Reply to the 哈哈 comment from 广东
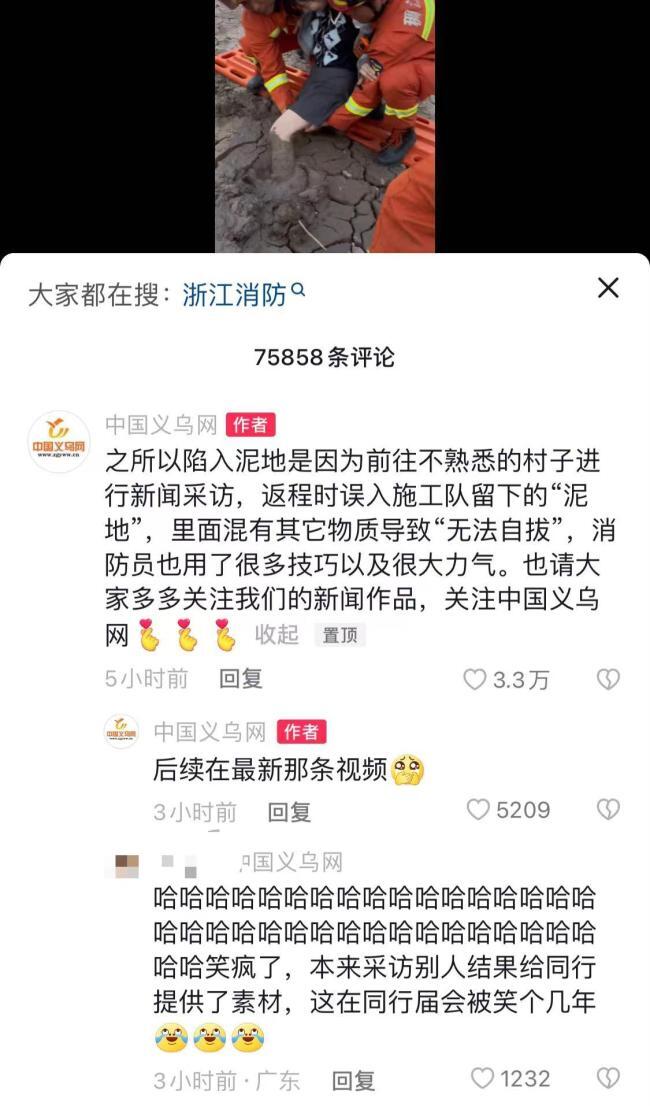The height and width of the screenshot is (1106, 650). (x=353, y=1080)
